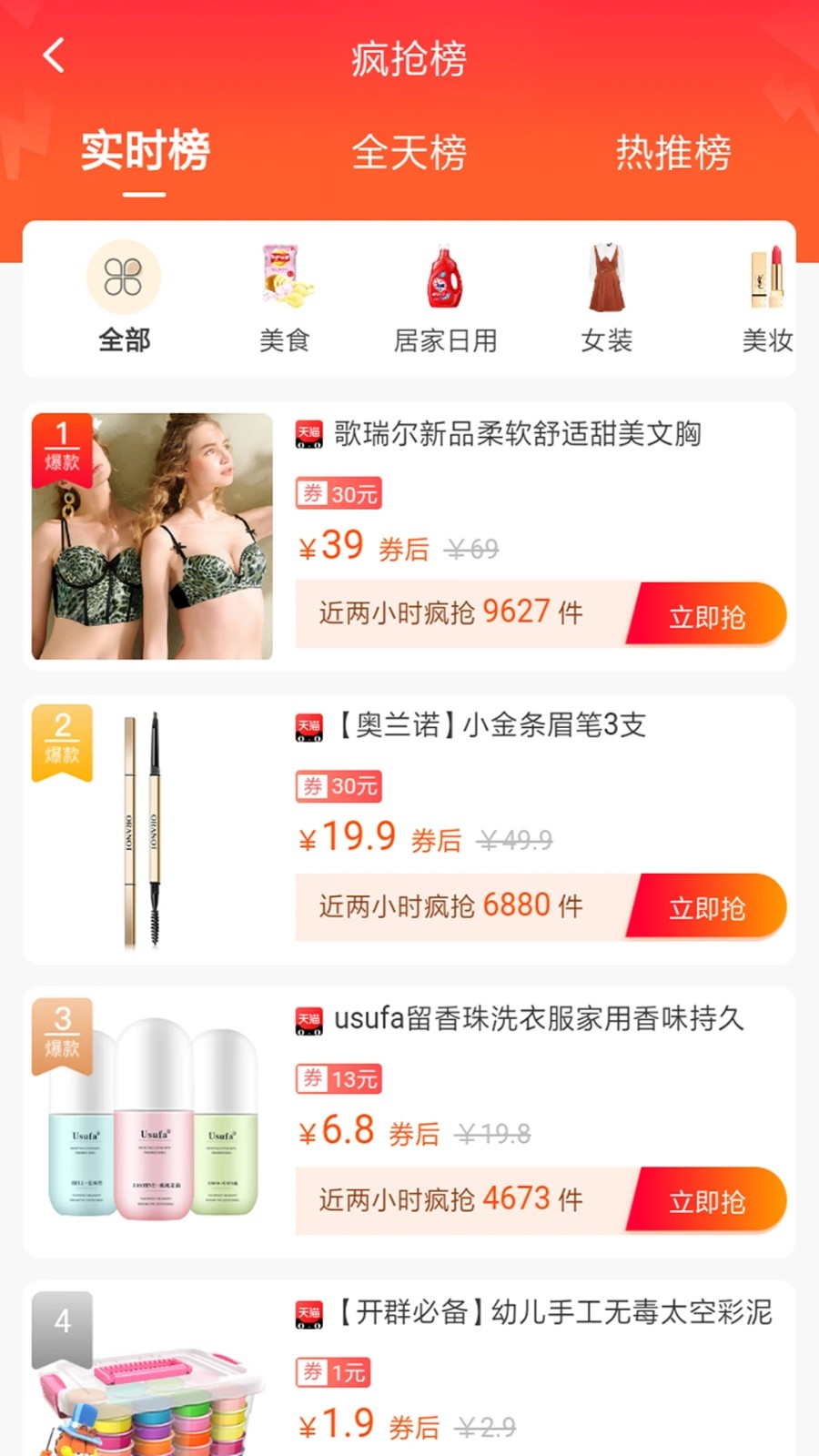Click the 天猫 badge on the eyebrow pencil listing
Viewport: 819px width, 1456px height.
(x=308, y=727)
